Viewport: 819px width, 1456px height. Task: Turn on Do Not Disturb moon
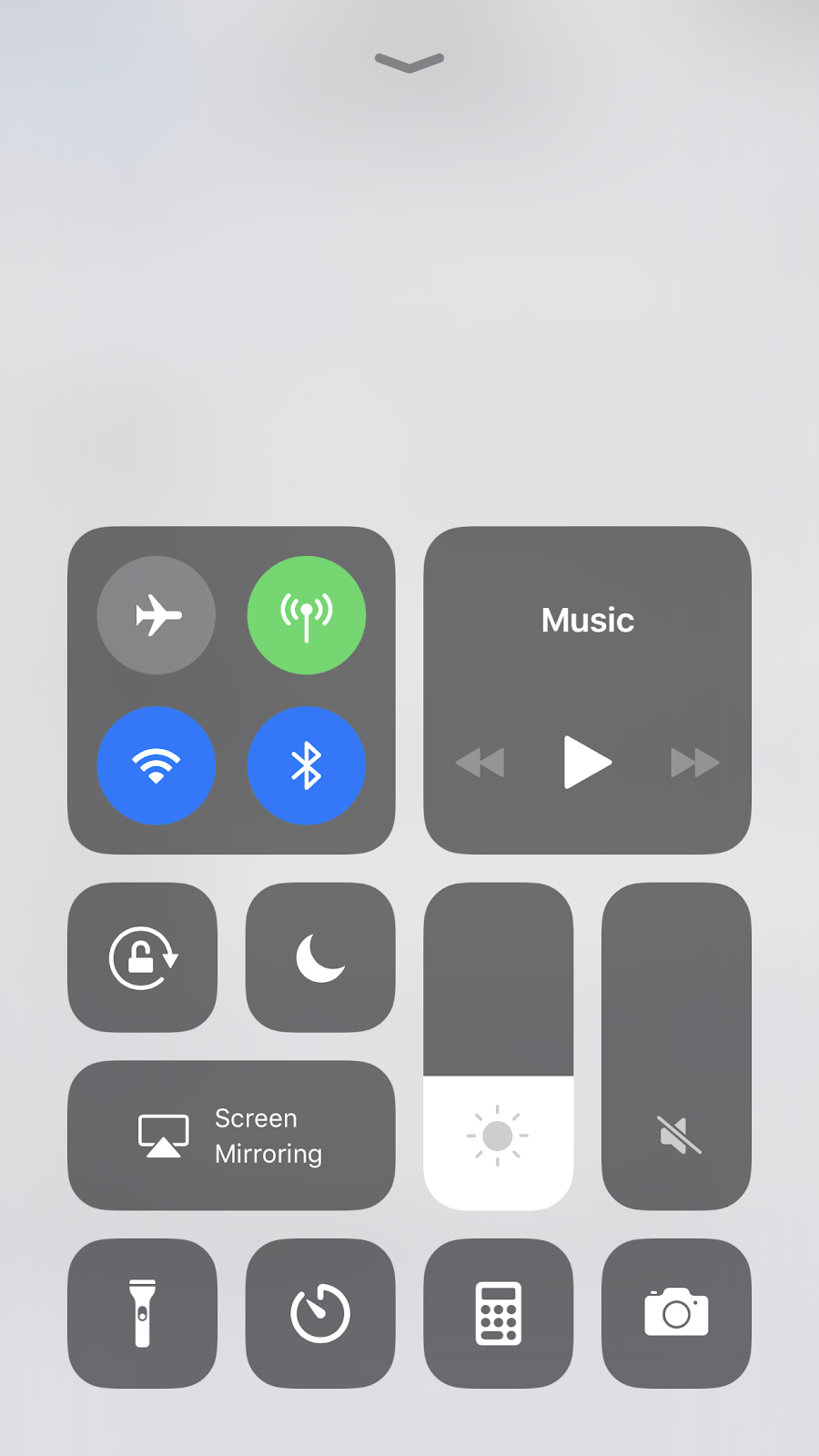coord(320,957)
